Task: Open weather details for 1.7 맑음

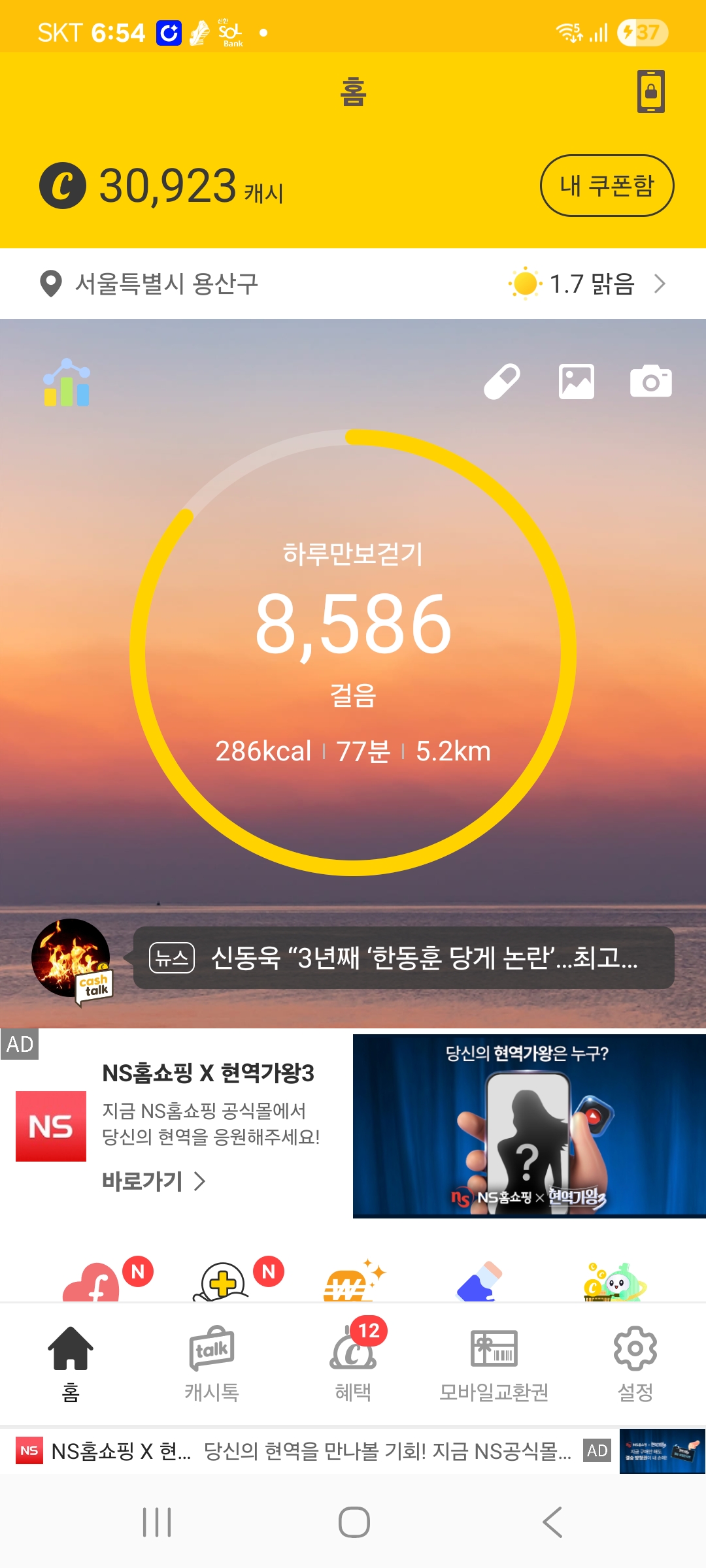Action: point(588,284)
